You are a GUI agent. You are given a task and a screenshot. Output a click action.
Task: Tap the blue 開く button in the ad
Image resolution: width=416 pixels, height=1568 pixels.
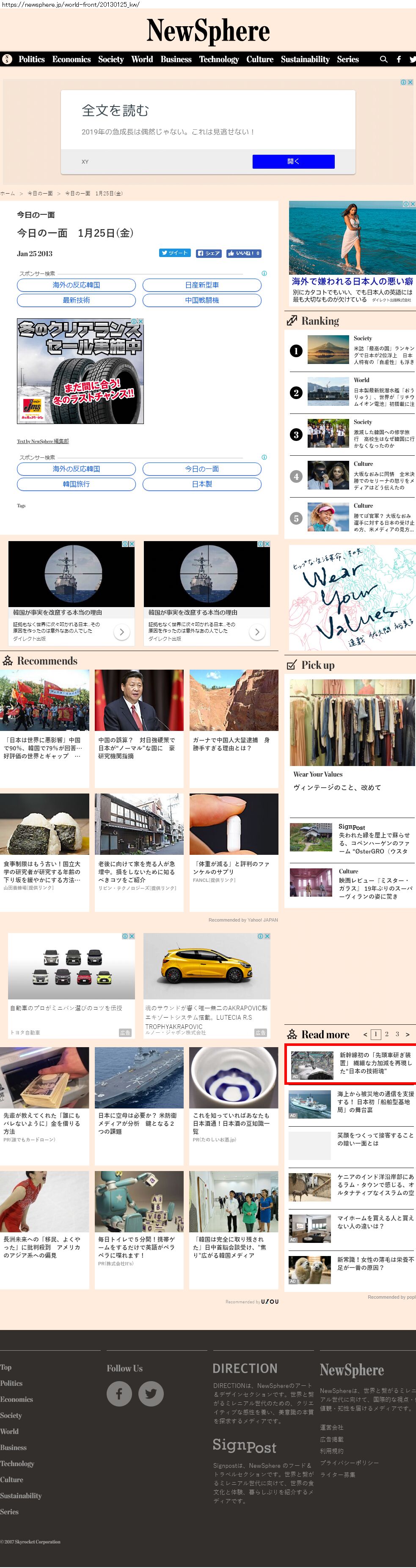pos(293,161)
